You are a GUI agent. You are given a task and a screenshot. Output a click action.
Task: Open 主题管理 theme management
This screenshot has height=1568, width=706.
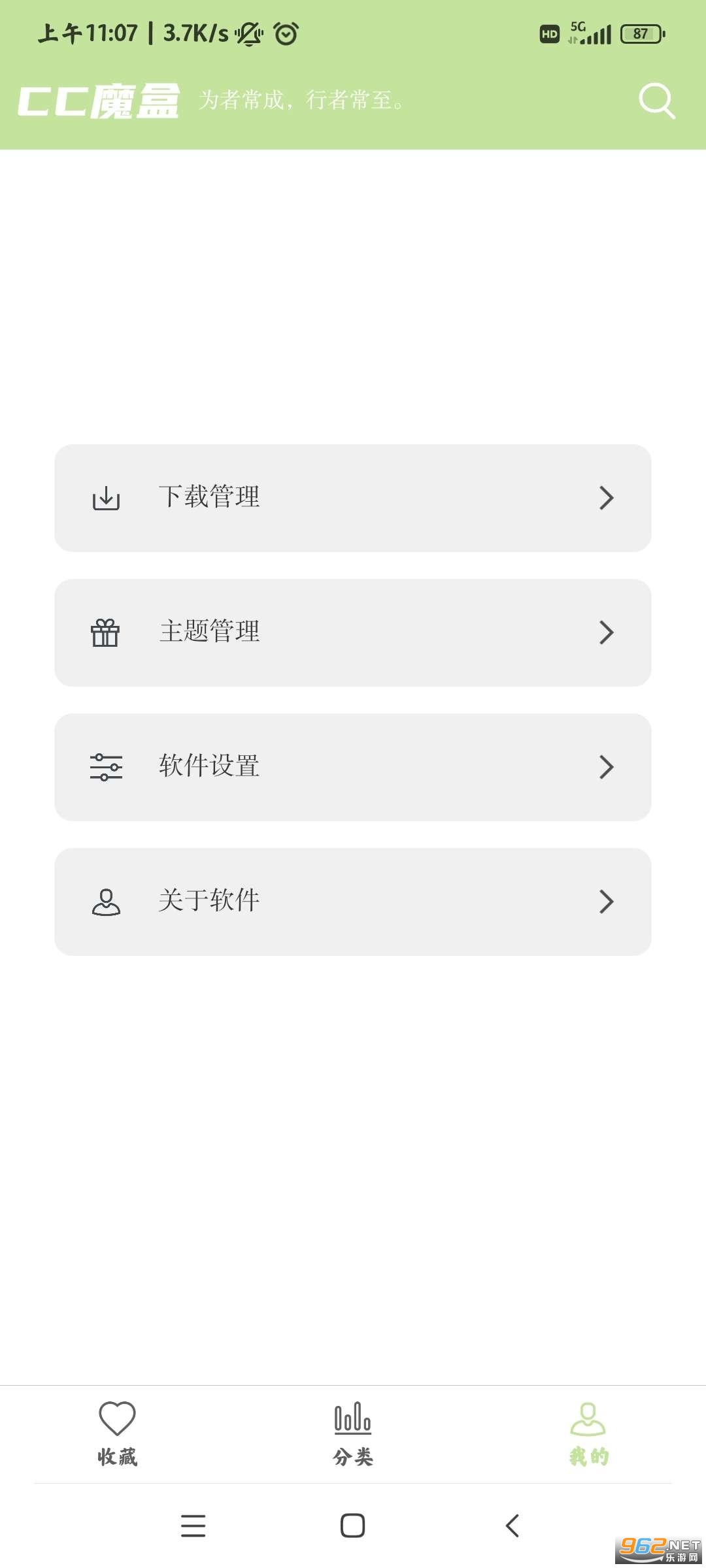tap(353, 632)
